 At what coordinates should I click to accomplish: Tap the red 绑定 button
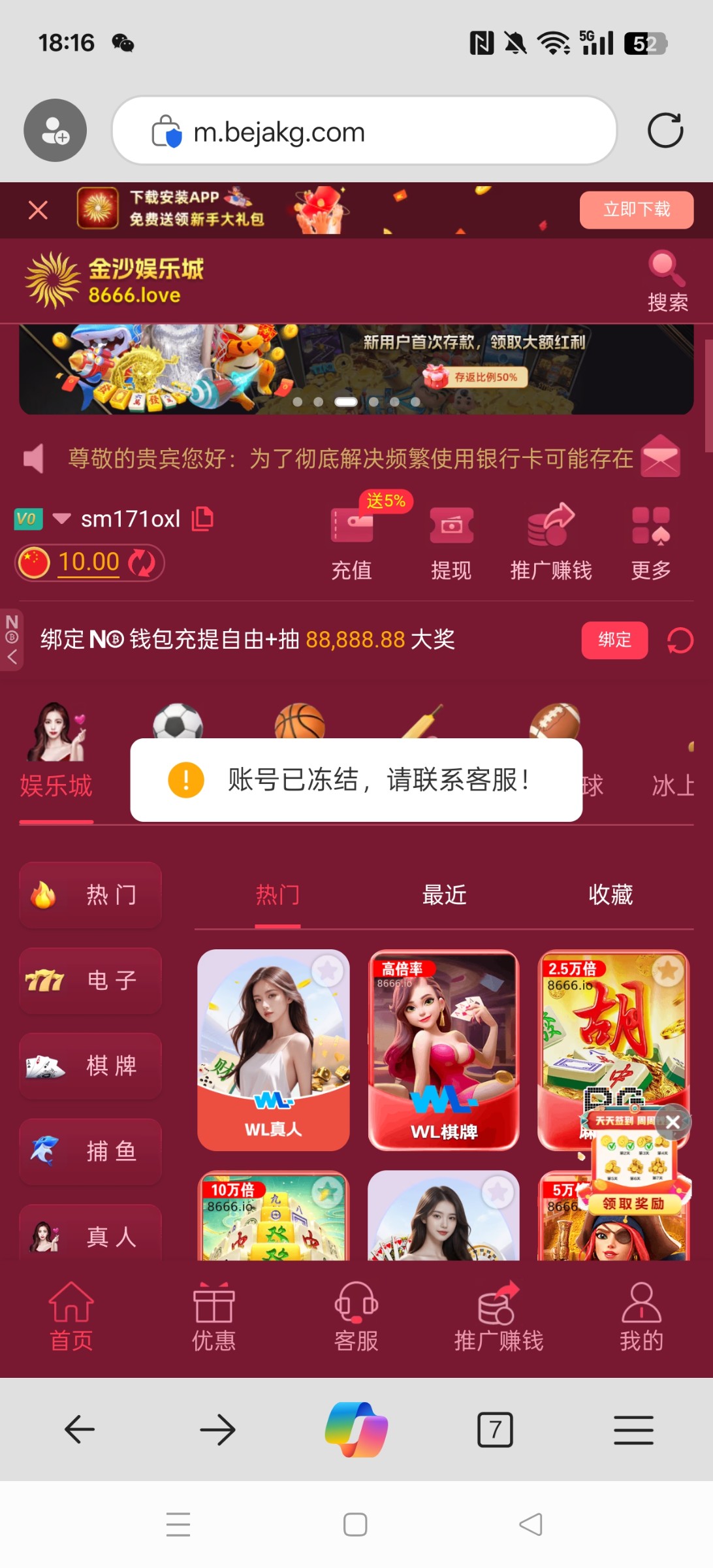pyautogui.click(x=614, y=640)
